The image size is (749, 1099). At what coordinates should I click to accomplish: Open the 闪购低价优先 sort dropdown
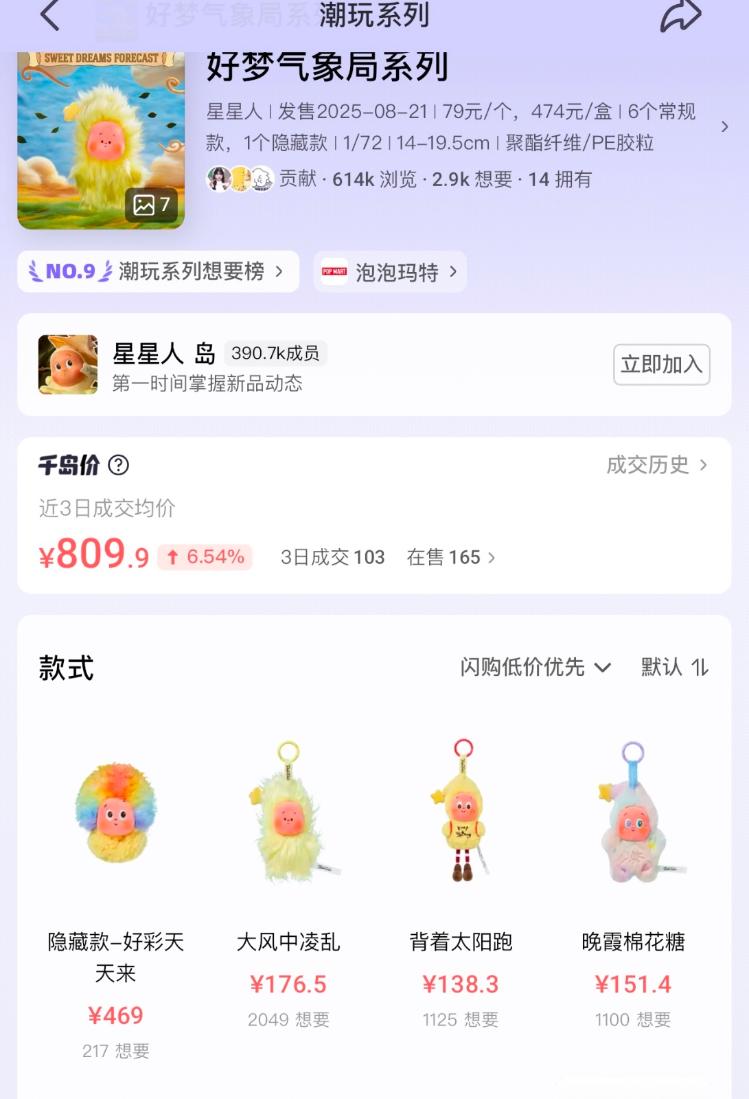(x=535, y=667)
